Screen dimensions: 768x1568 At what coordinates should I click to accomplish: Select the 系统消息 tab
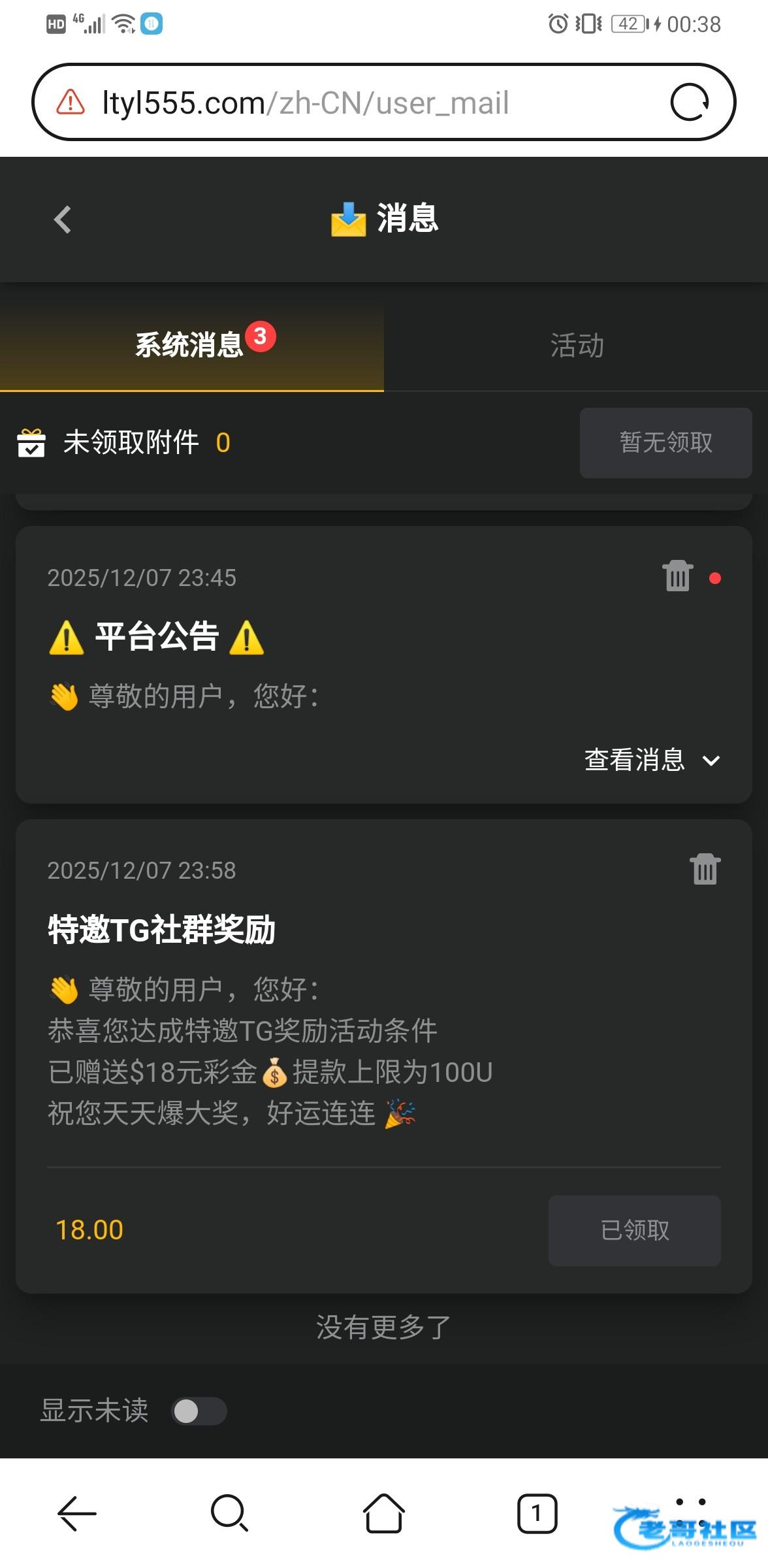(x=191, y=346)
